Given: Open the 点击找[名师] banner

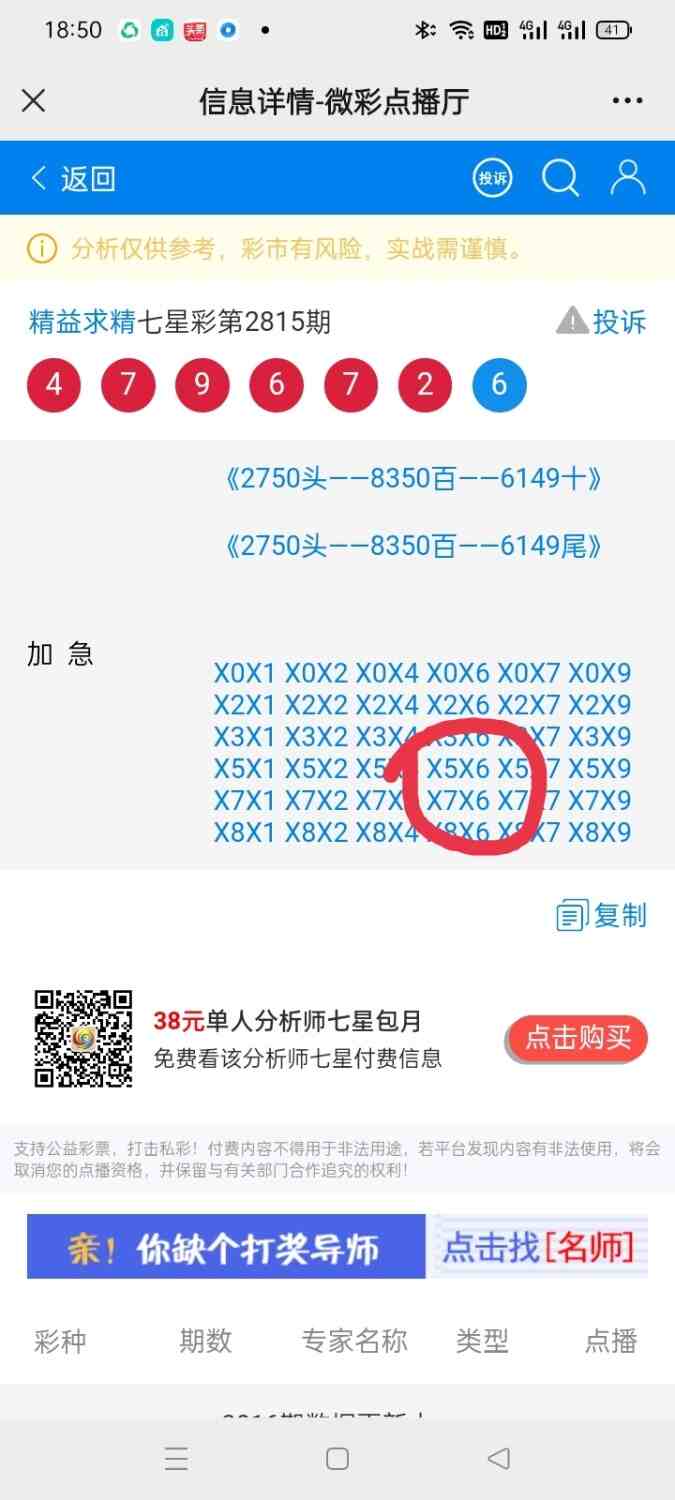Looking at the screenshot, I should [x=538, y=1246].
